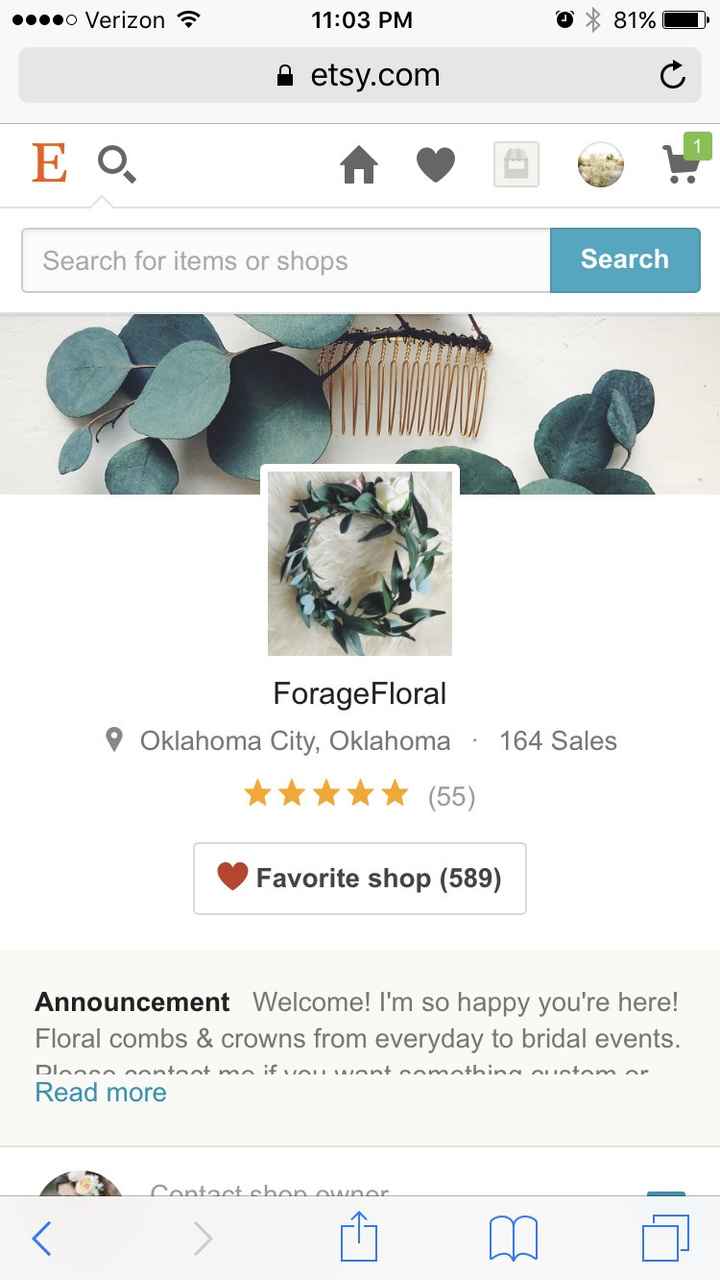Open the ForageFloral shop avatar image

tap(360, 563)
